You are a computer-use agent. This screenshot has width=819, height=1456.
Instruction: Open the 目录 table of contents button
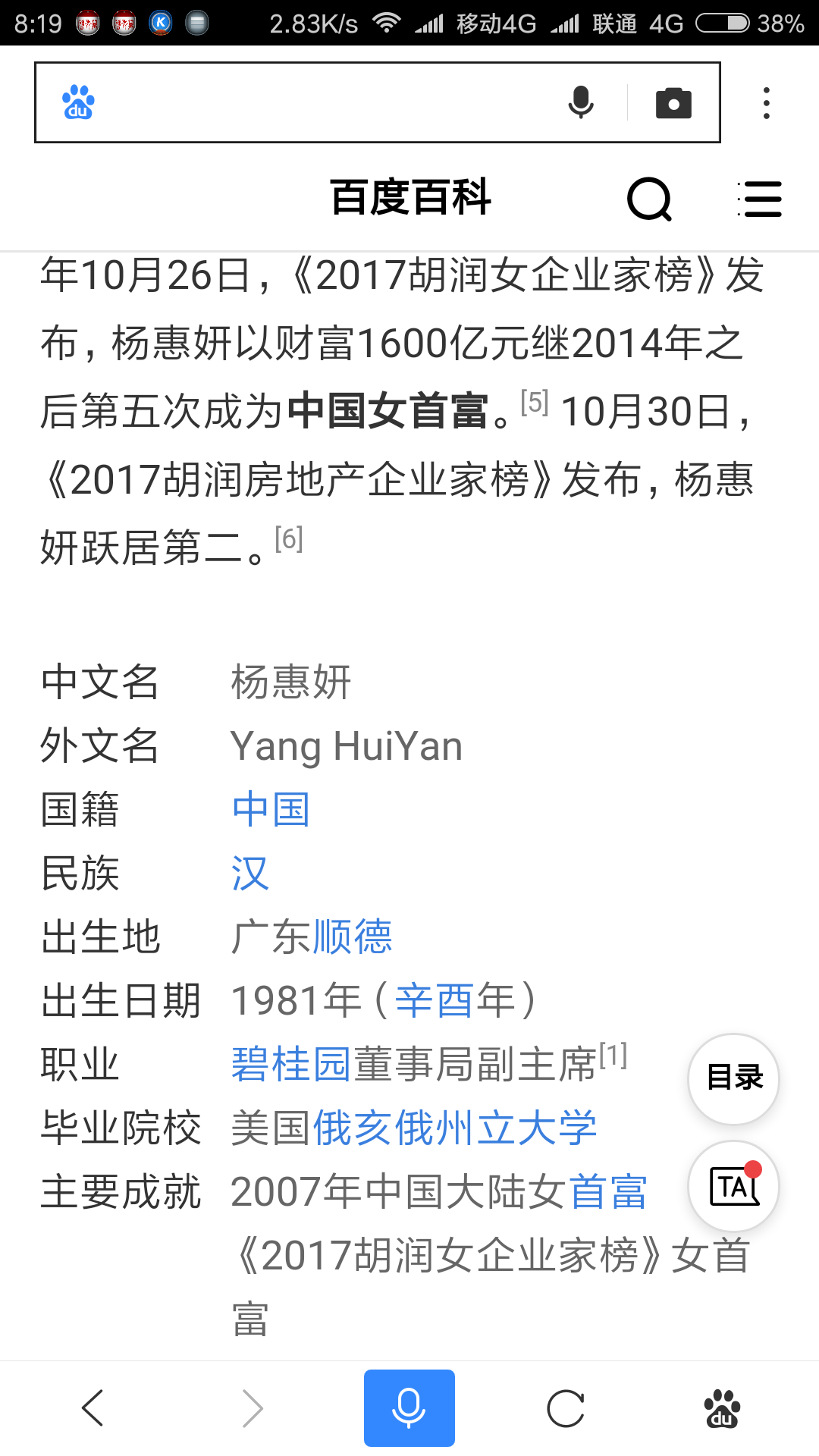pyautogui.click(x=733, y=1078)
